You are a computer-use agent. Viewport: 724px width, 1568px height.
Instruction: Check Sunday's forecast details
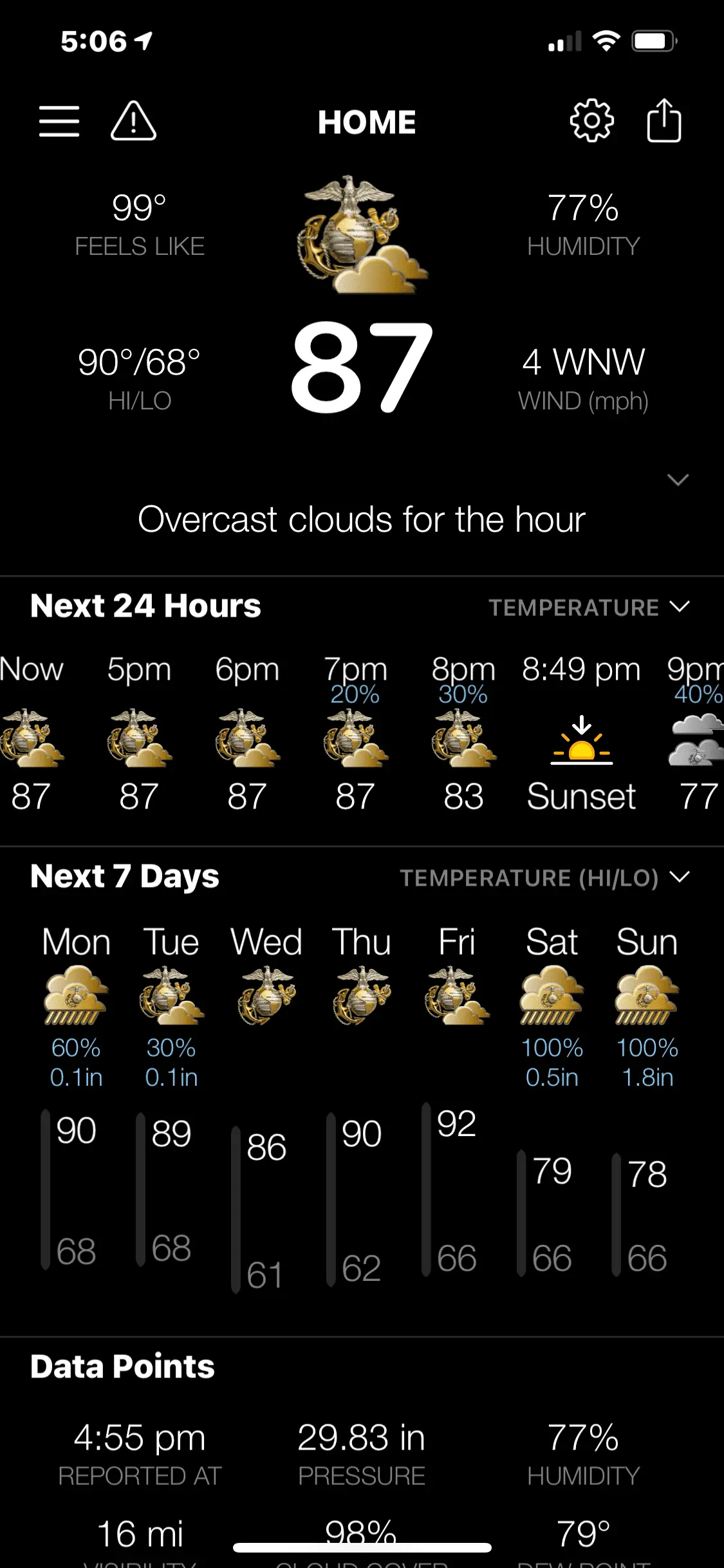click(x=647, y=1094)
